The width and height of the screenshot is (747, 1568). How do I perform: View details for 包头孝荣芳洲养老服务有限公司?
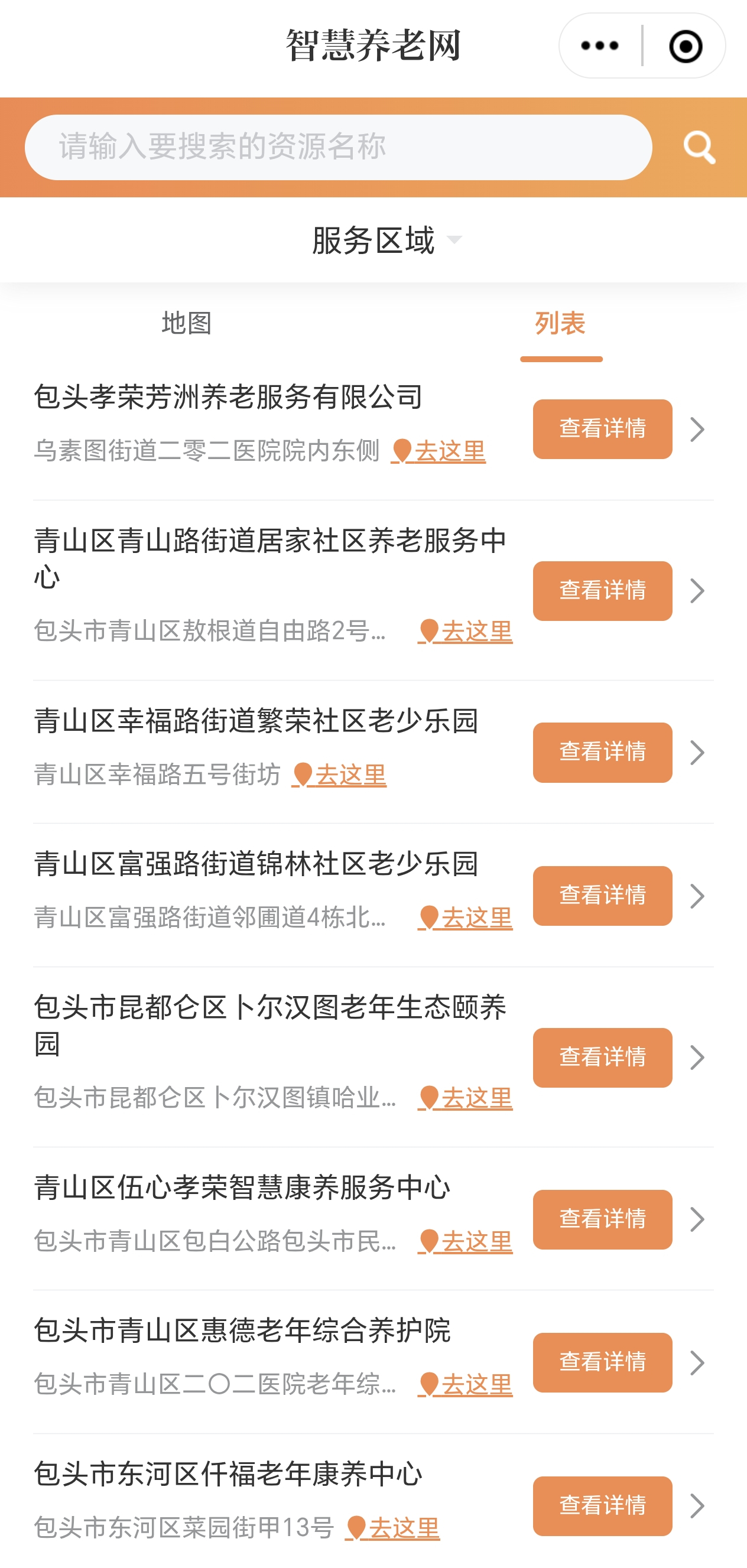(602, 429)
